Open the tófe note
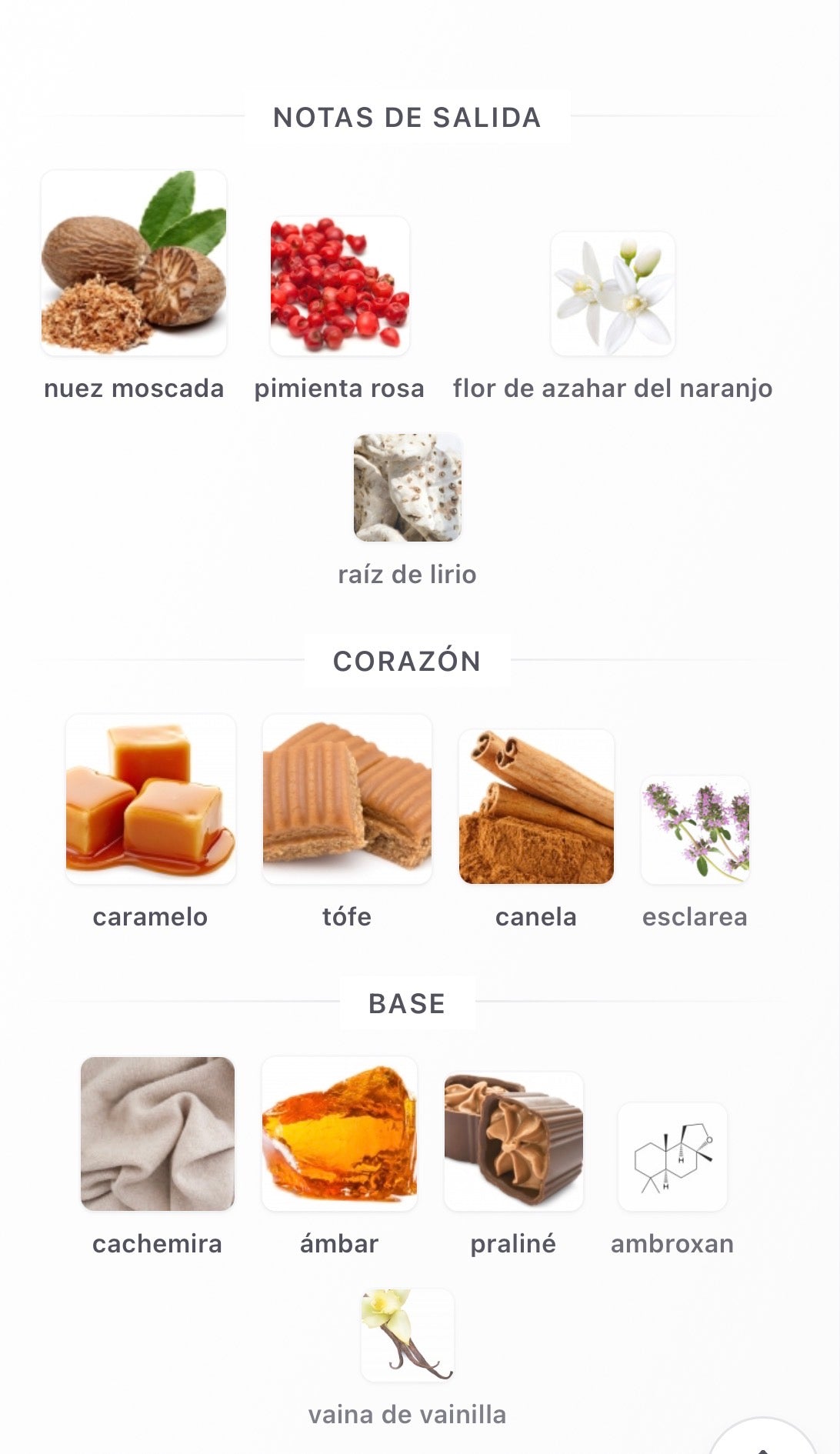This screenshot has height=1454, width=840. pyautogui.click(x=347, y=799)
